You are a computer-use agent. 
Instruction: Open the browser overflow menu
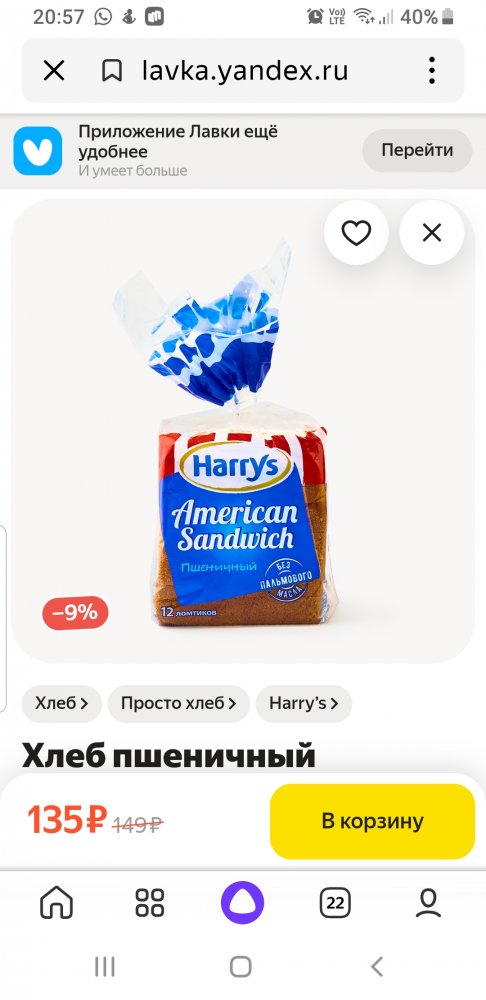[x=432, y=71]
